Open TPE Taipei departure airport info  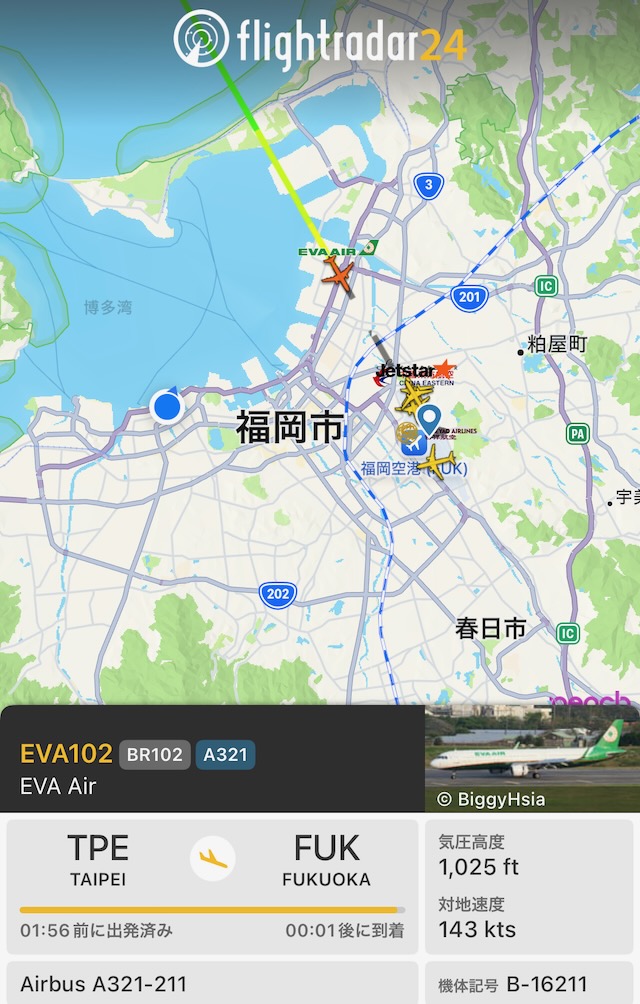coord(98,859)
